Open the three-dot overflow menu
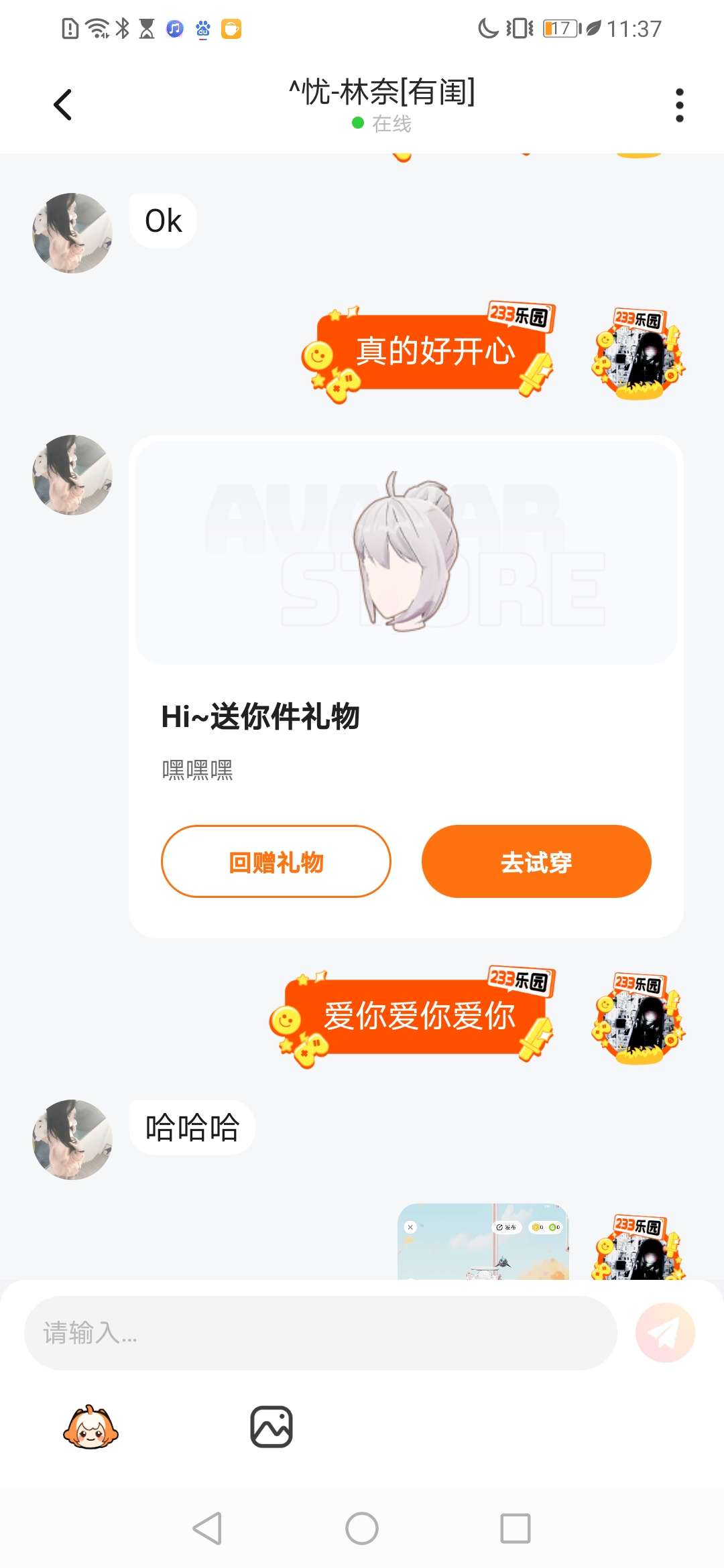The width and height of the screenshot is (724, 1568). click(679, 105)
